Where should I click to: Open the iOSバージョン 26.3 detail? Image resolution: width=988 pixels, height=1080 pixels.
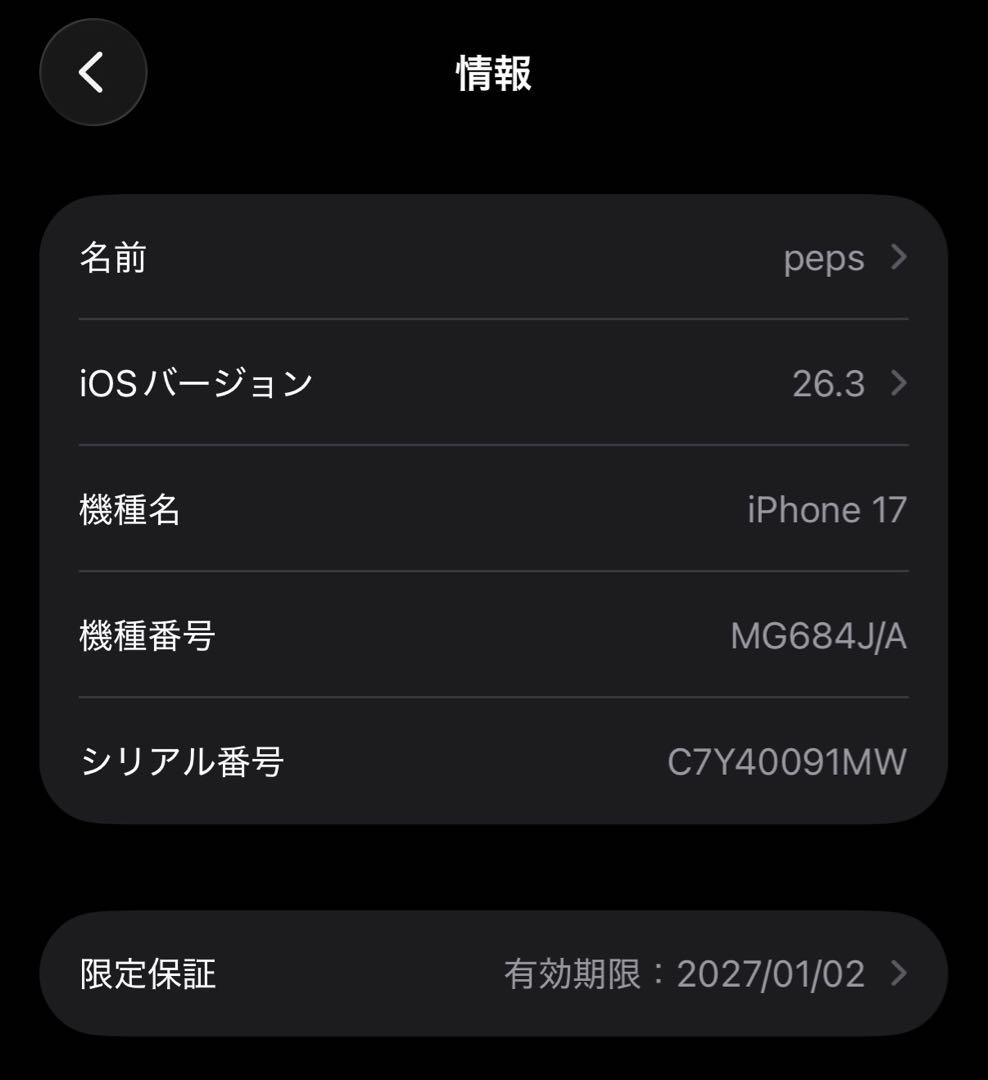point(494,384)
